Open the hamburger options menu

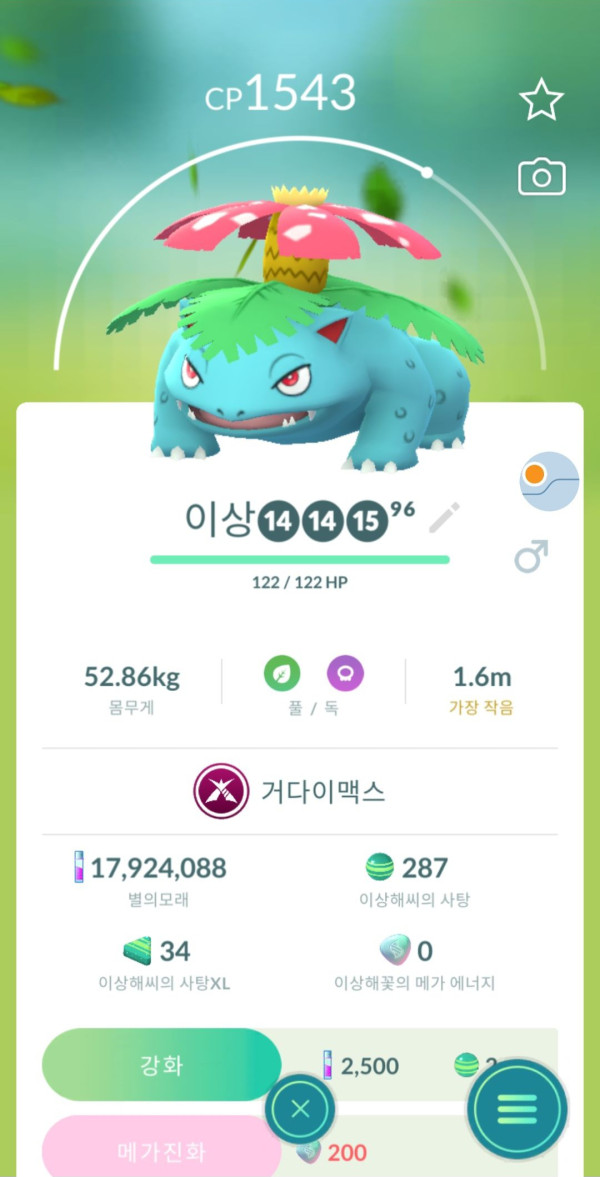click(517, 1108)
